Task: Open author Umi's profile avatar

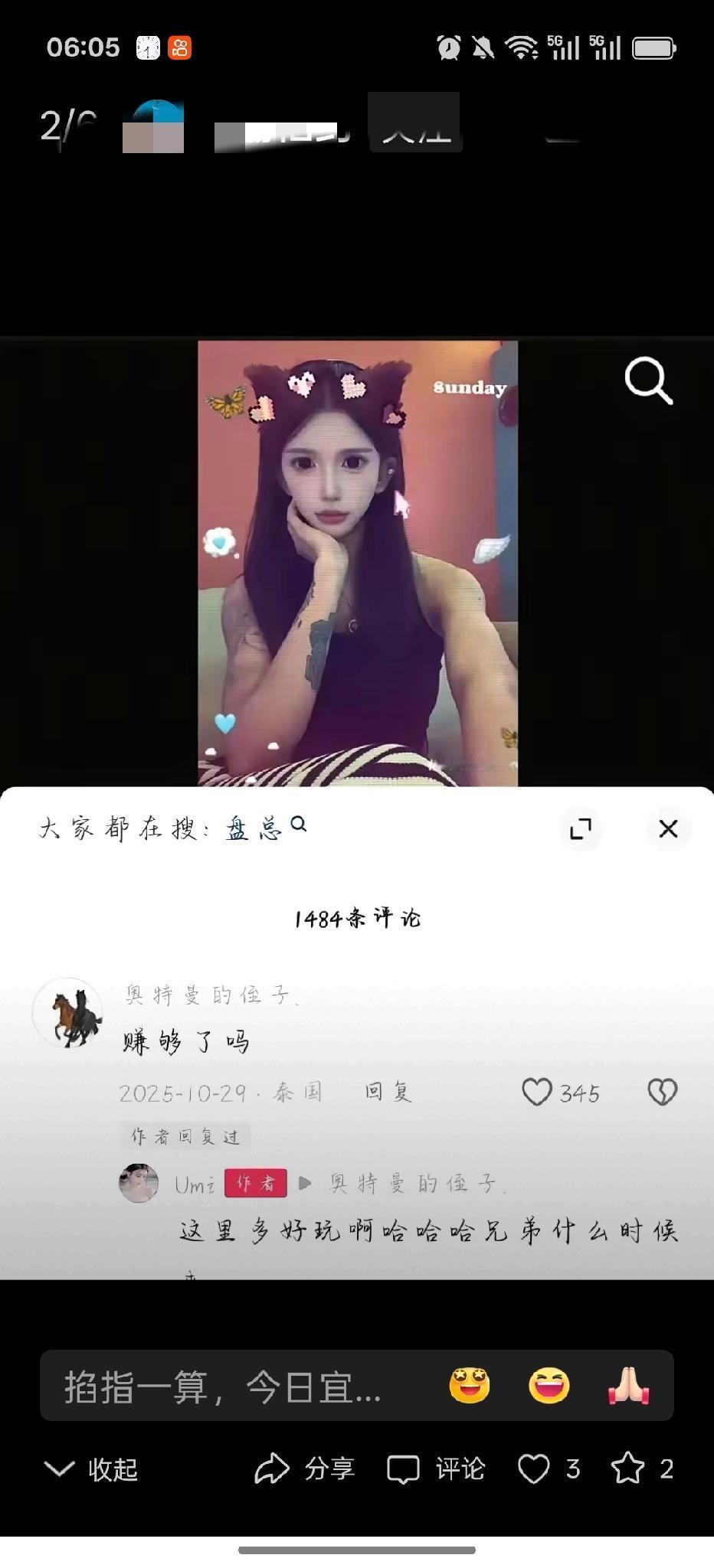Action: coord(139,1183)
